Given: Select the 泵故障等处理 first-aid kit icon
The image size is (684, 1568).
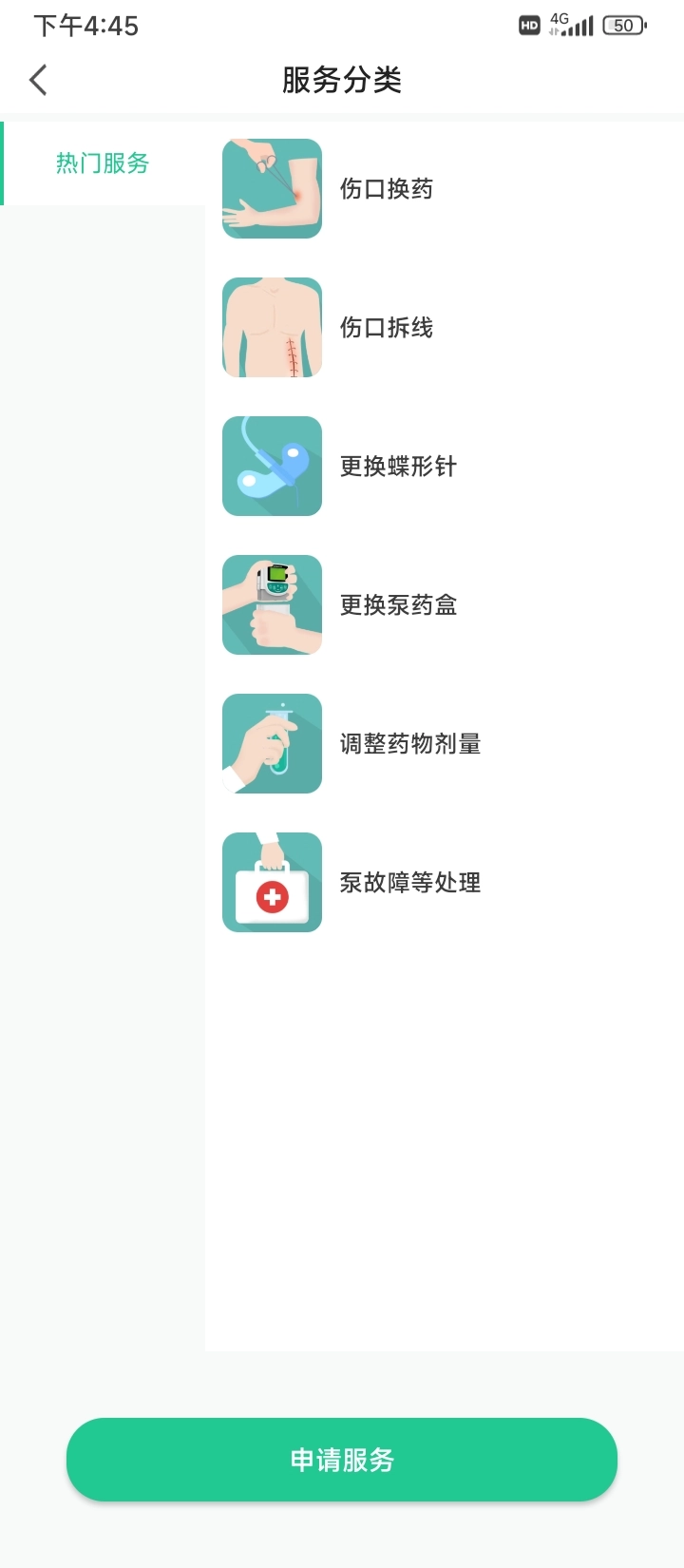Looking at the screenshot, I should click(x=272, y=882).
